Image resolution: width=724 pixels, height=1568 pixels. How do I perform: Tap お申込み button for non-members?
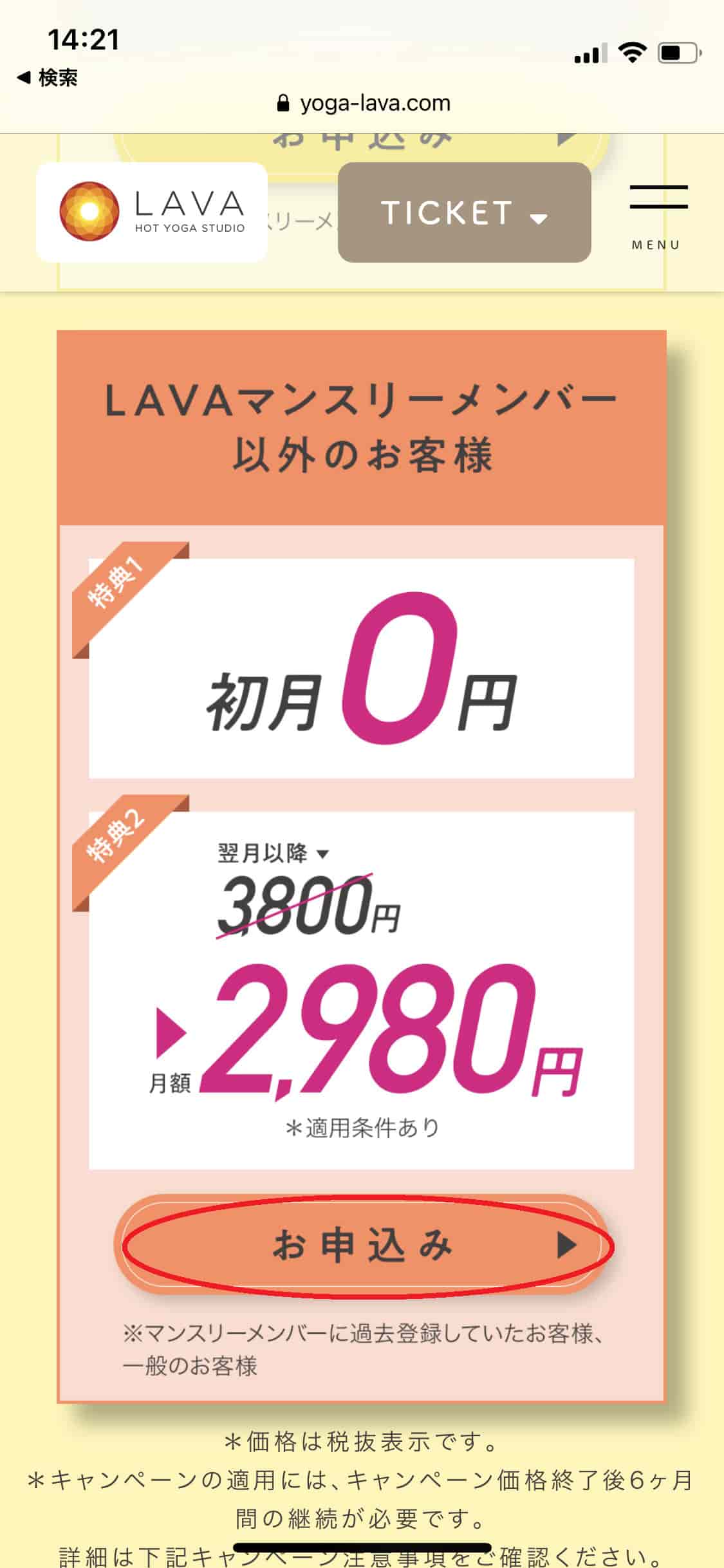pyautogui.click(x=364, y=1245)
